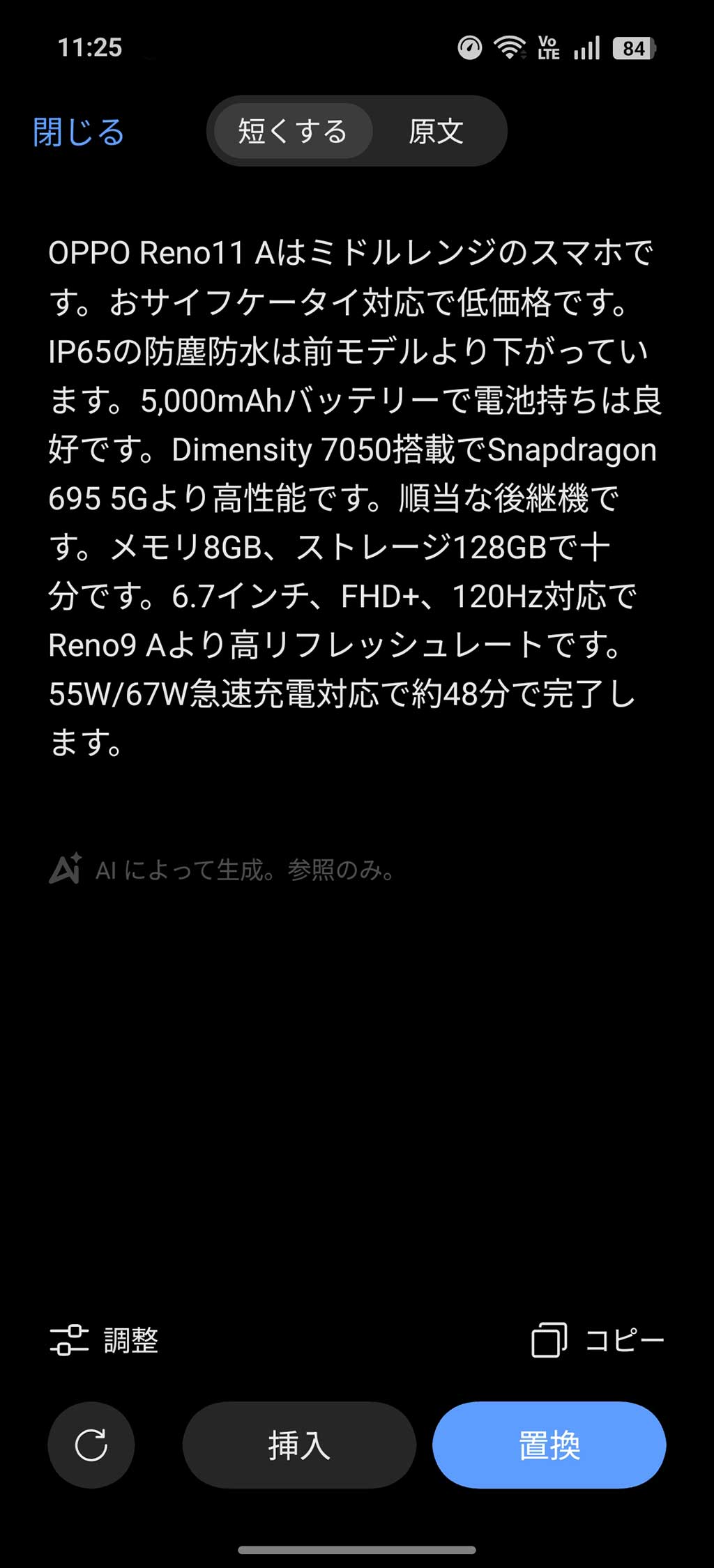Replace the original text with 置換
714x1568 pixels.
pos(549,1445)
